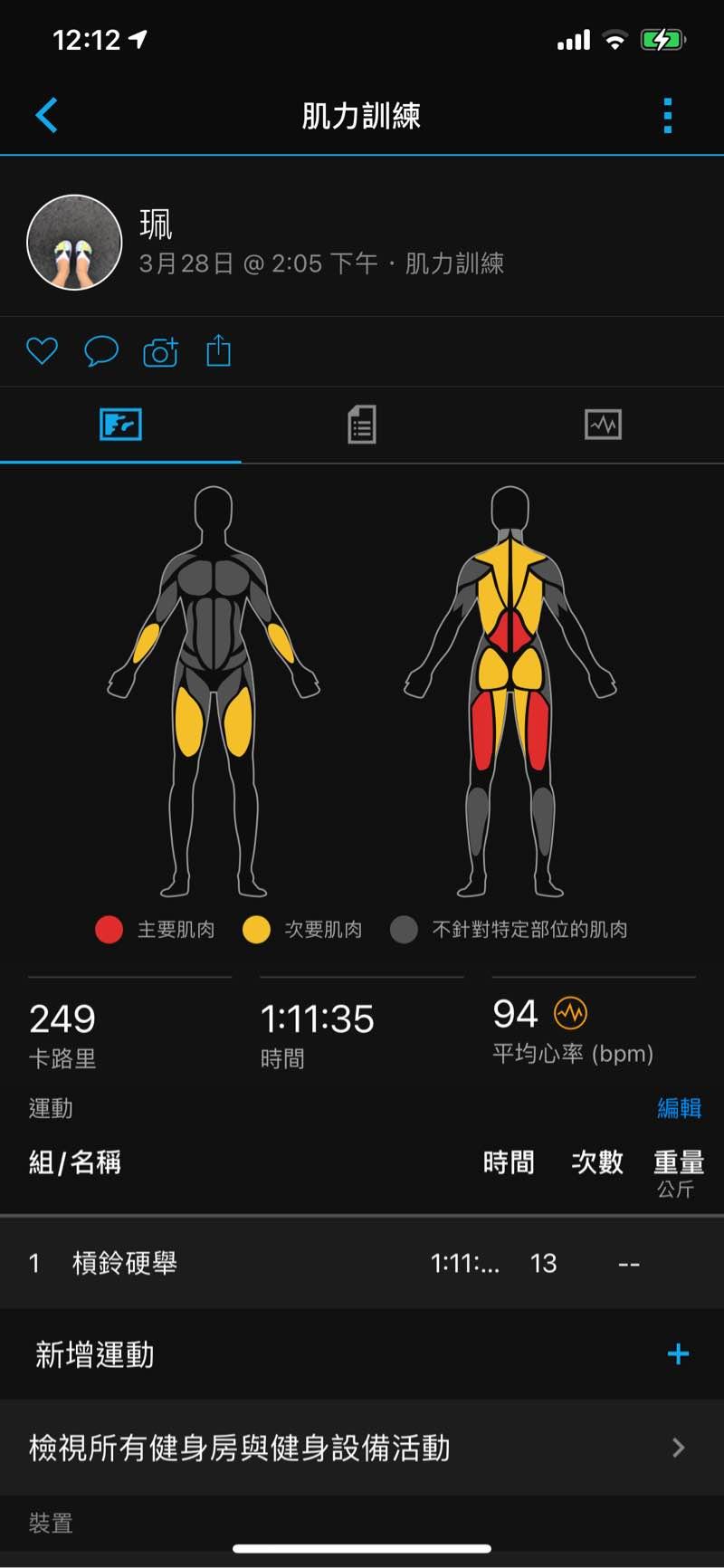Switch to the details list tab
724x1568 pixels.
coord(361,424)
